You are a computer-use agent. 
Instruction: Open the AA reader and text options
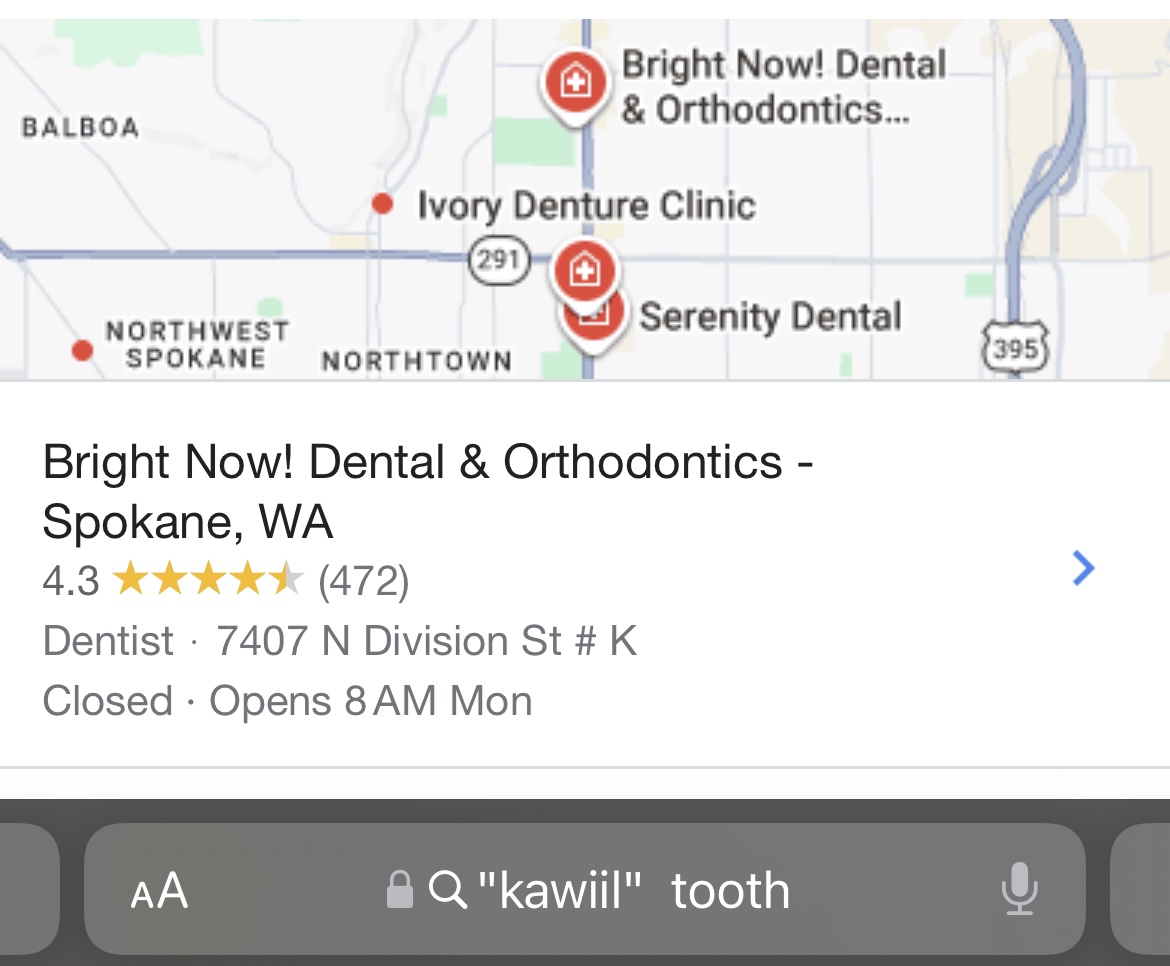point(159,890)
